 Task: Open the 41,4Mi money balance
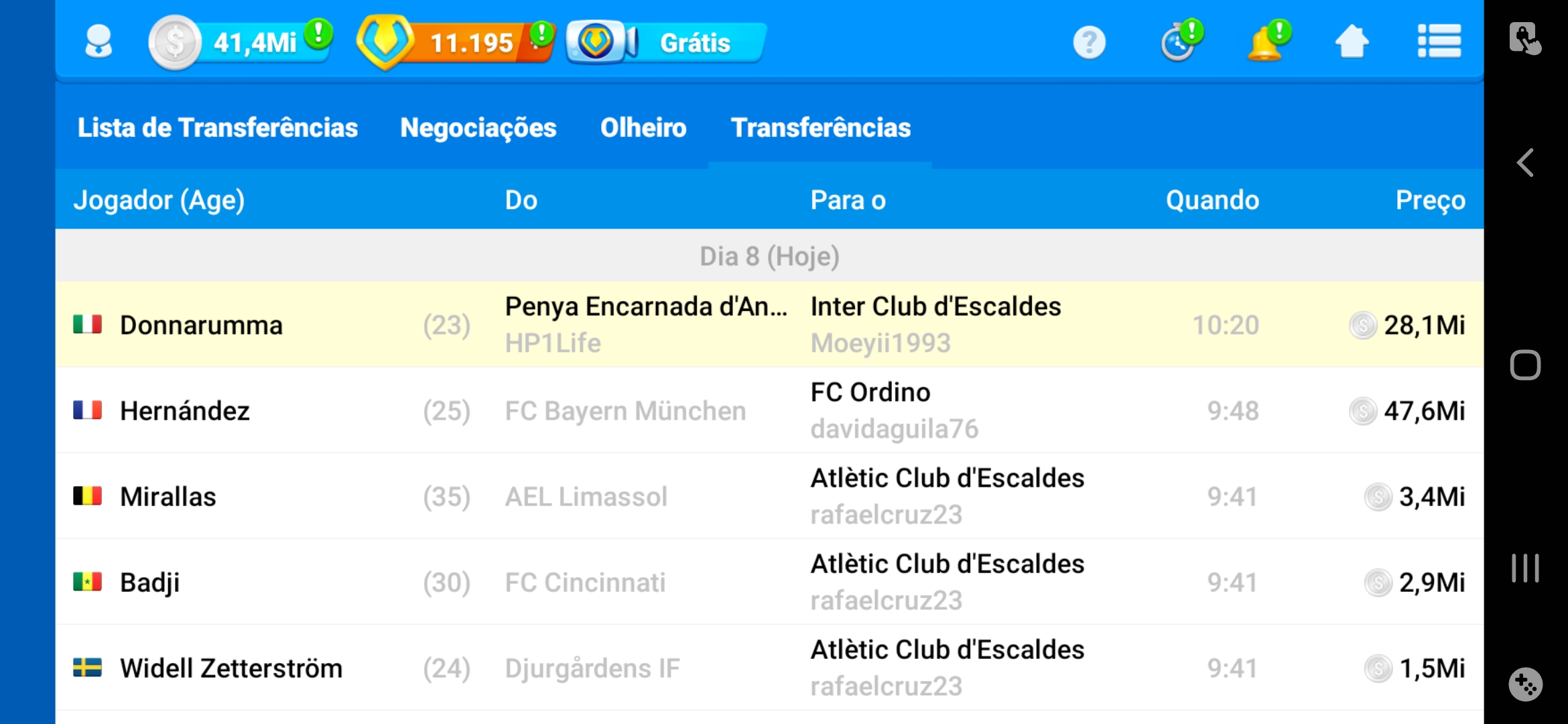click(241, 42)
